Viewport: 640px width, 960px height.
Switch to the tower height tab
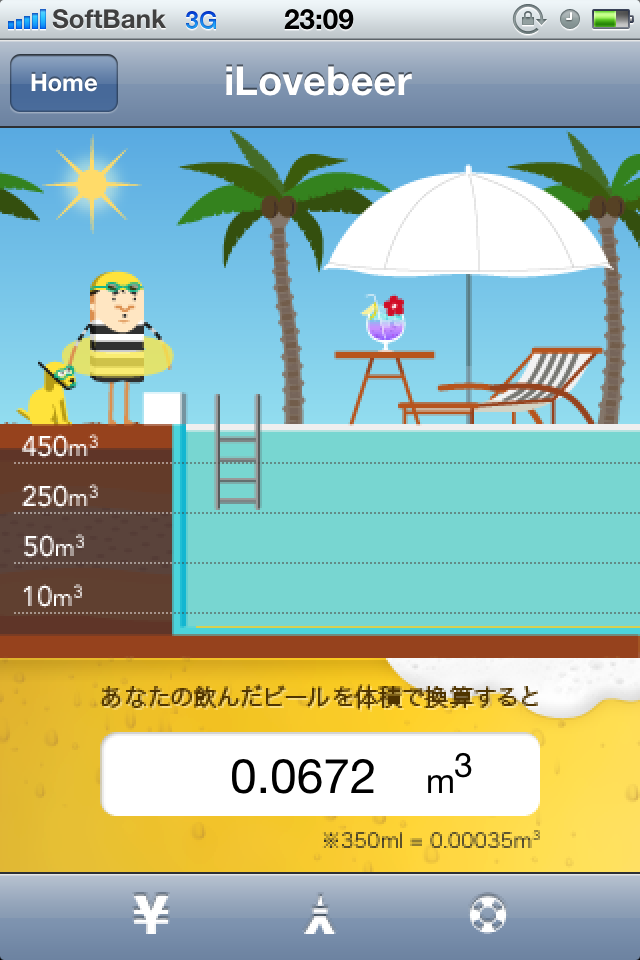point(319,914)
